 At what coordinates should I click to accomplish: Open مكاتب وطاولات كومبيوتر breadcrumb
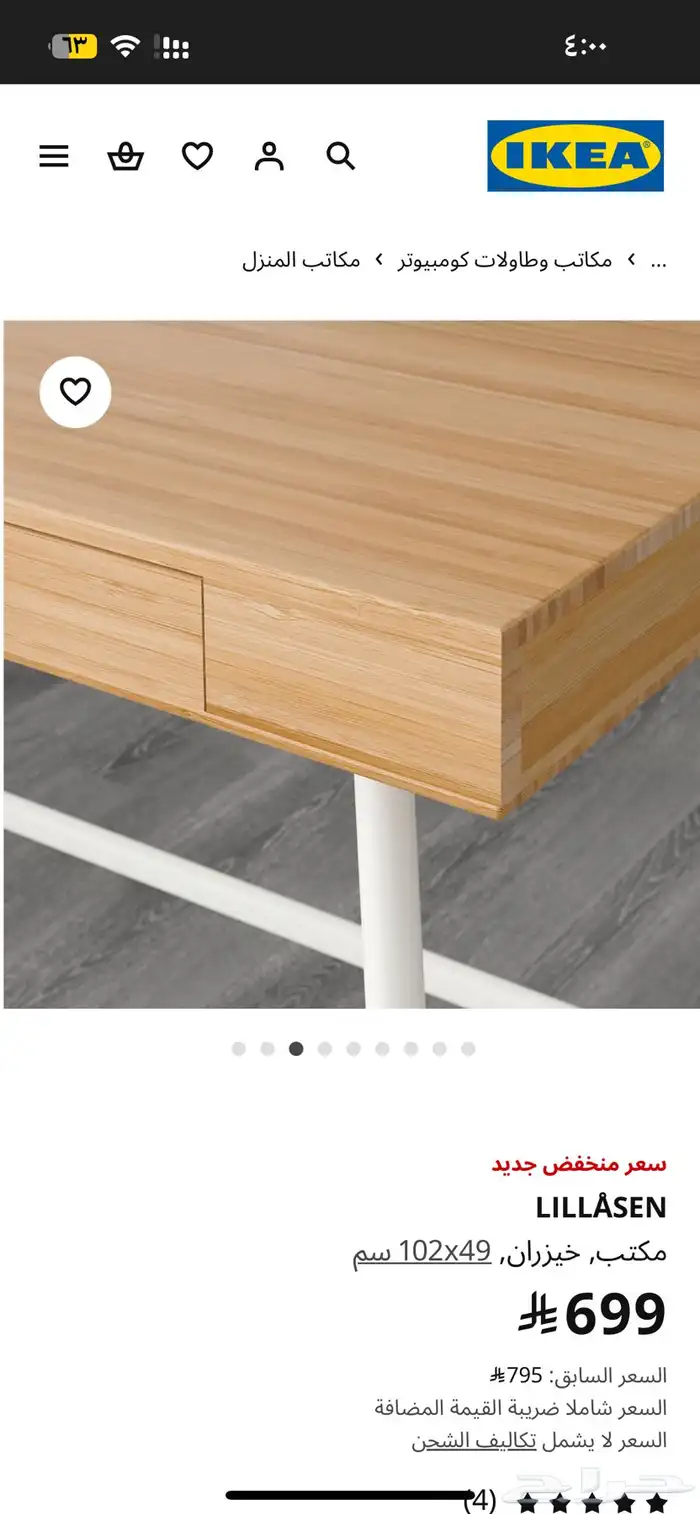pos(505,261)
